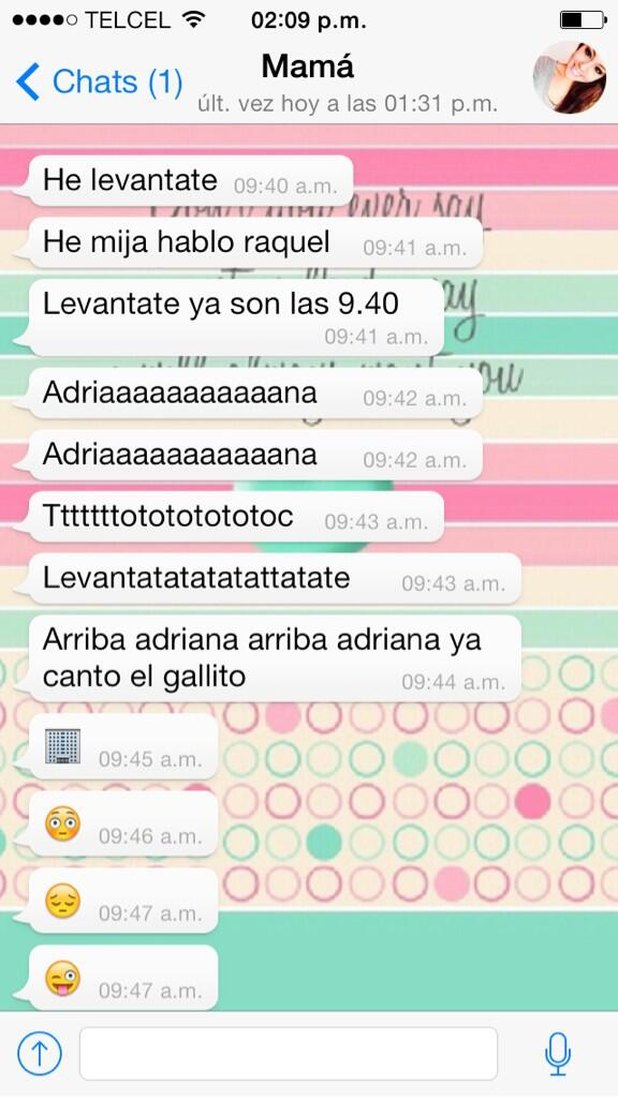Open Mamá's profile photo
618x1098 pixels.
click(569, 77)
